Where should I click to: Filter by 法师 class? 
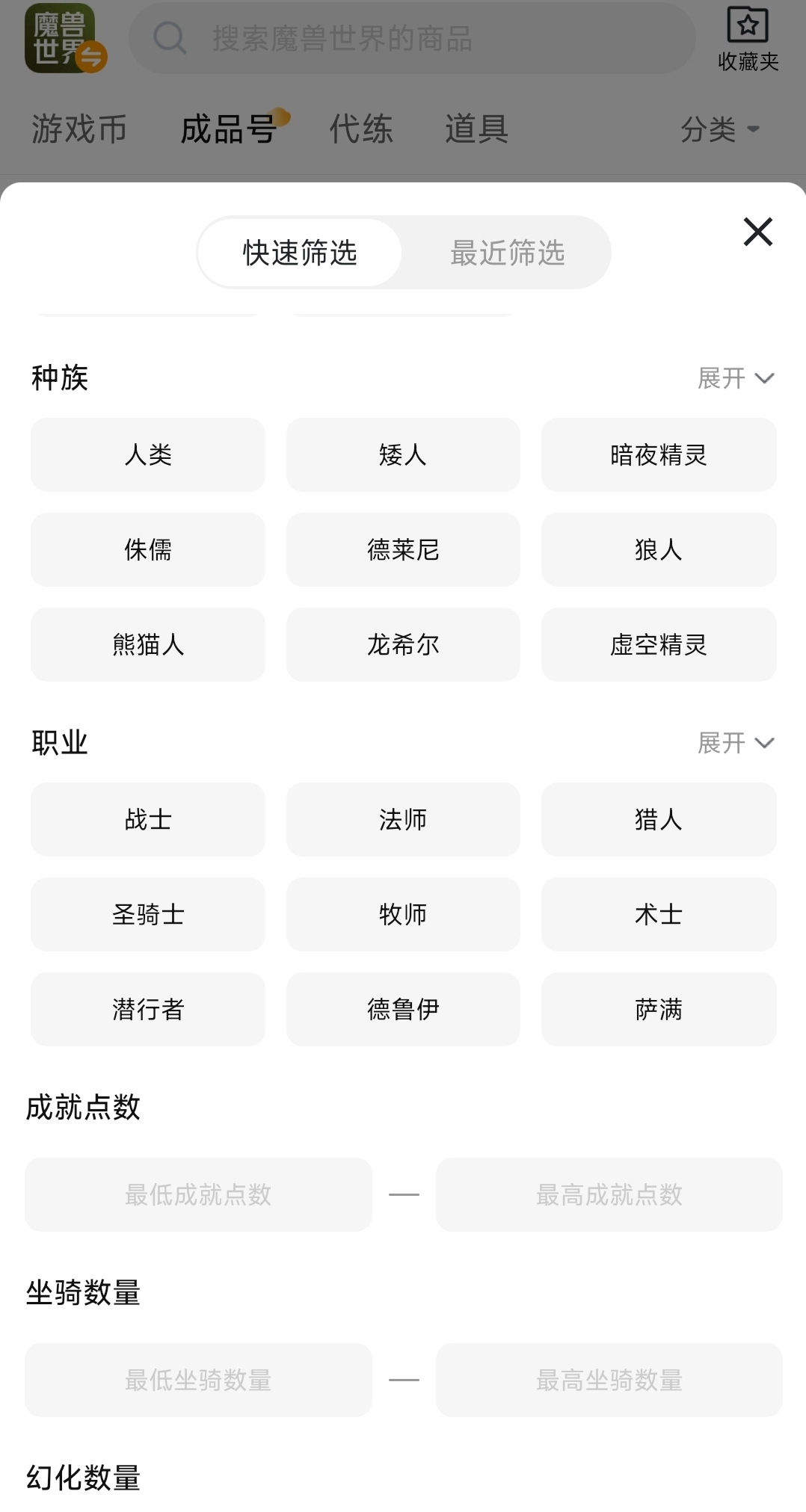[403, 819]
